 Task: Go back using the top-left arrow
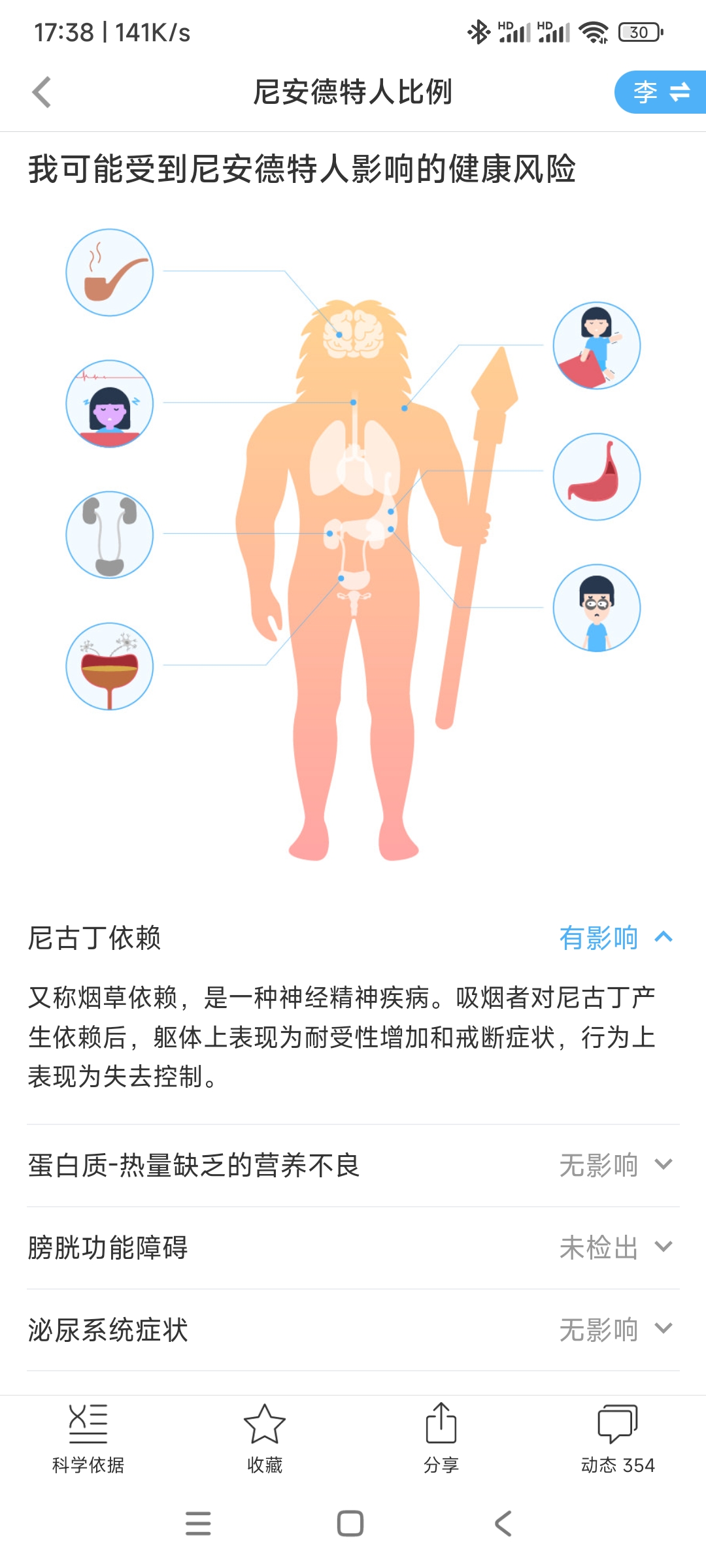pos(42,92)
